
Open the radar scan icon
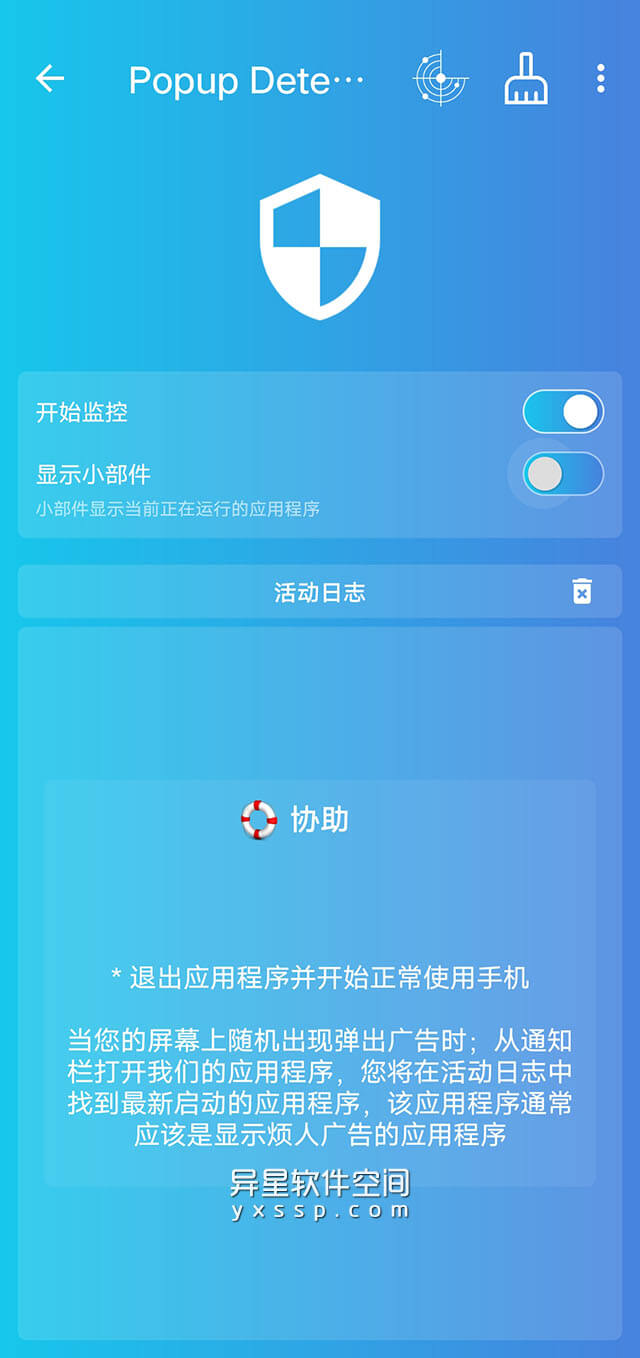[441, 79]
